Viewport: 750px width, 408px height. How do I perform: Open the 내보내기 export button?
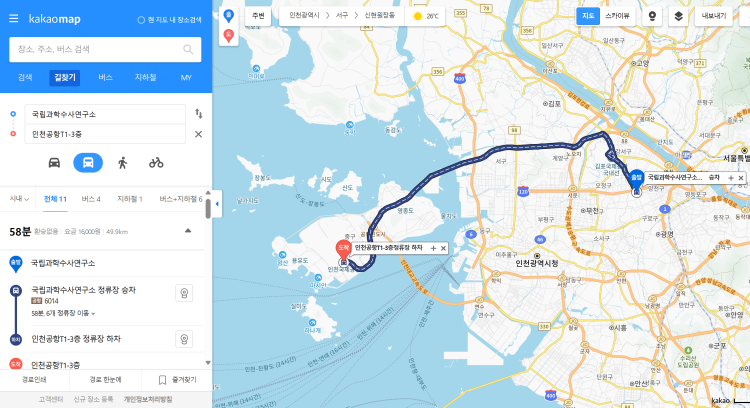tap(714, 16)
